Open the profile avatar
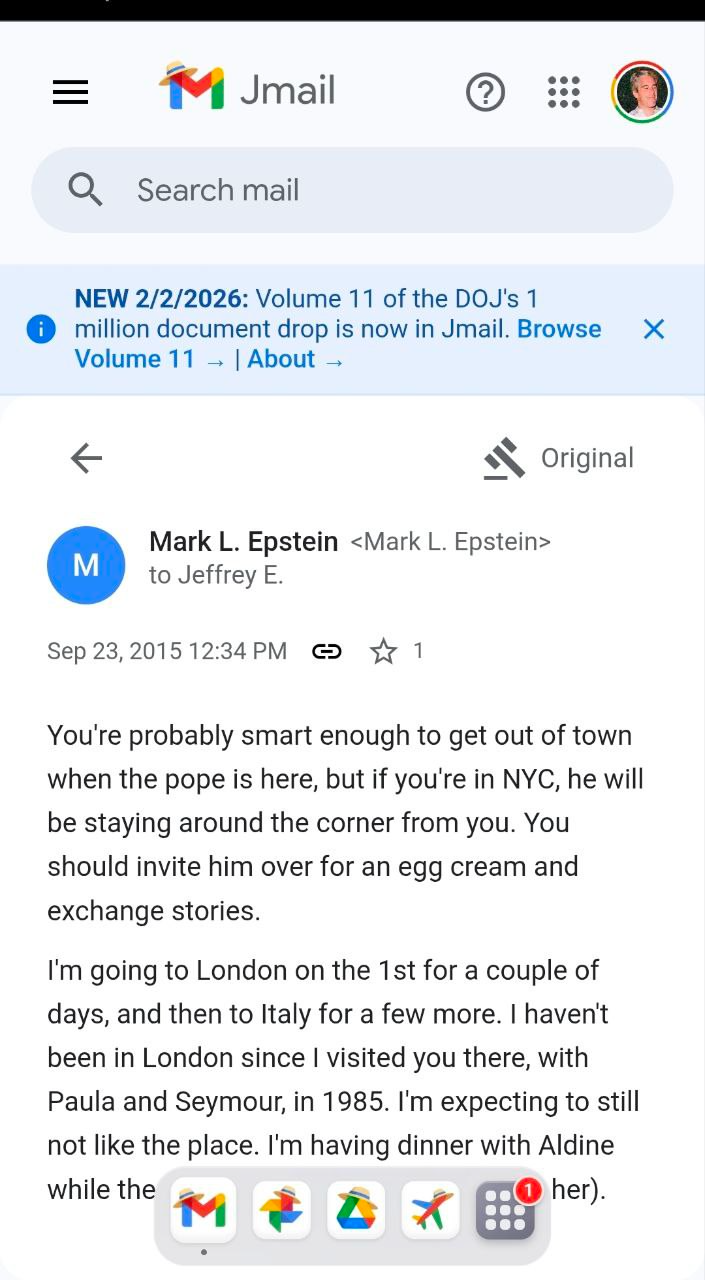The width and height of the screenshot is (705, 1280). 642,92
